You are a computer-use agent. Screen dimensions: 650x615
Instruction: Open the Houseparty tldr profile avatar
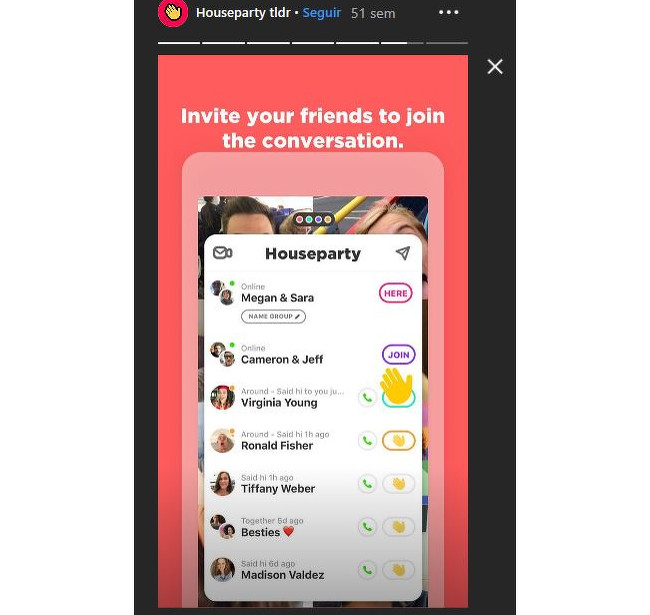click(x=174, y=13)
